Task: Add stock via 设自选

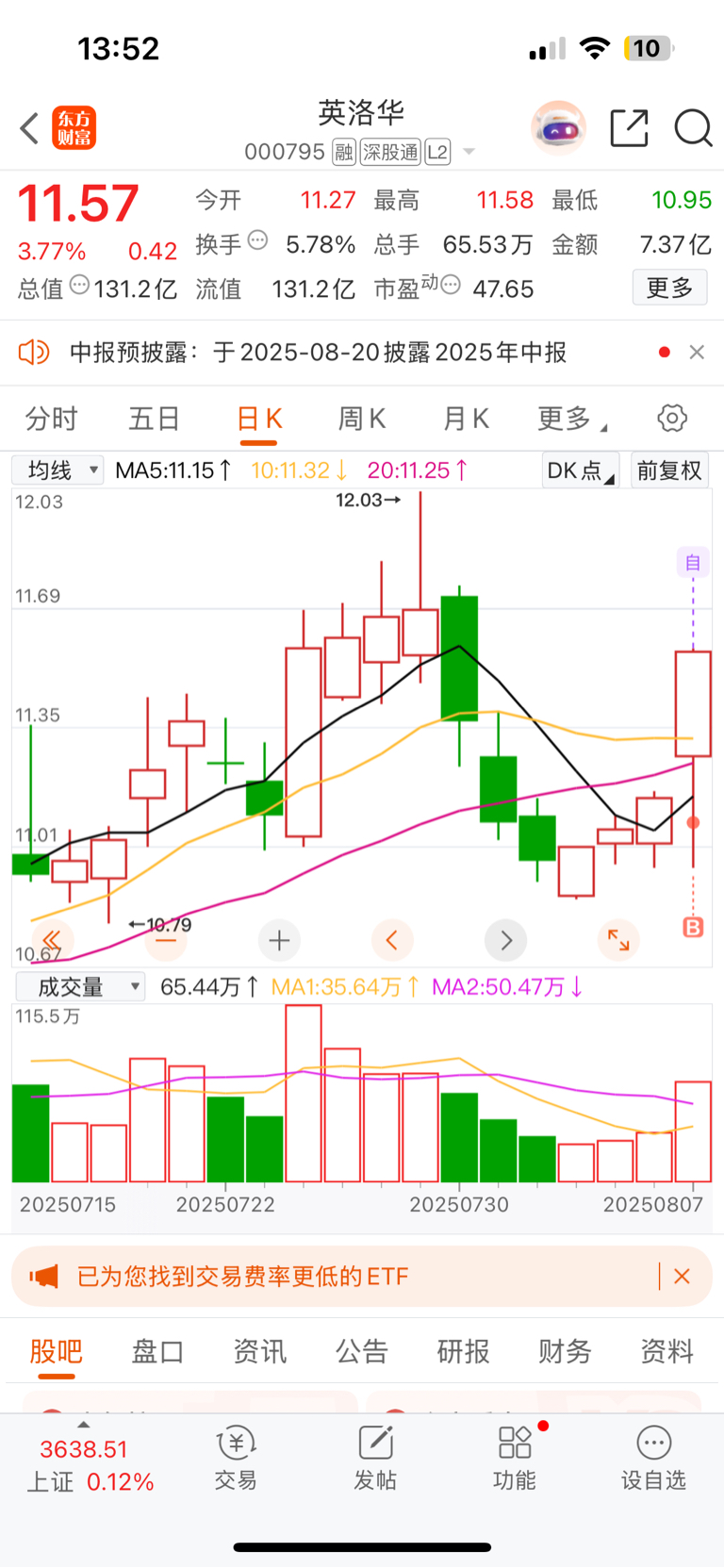Action: 653,1457
